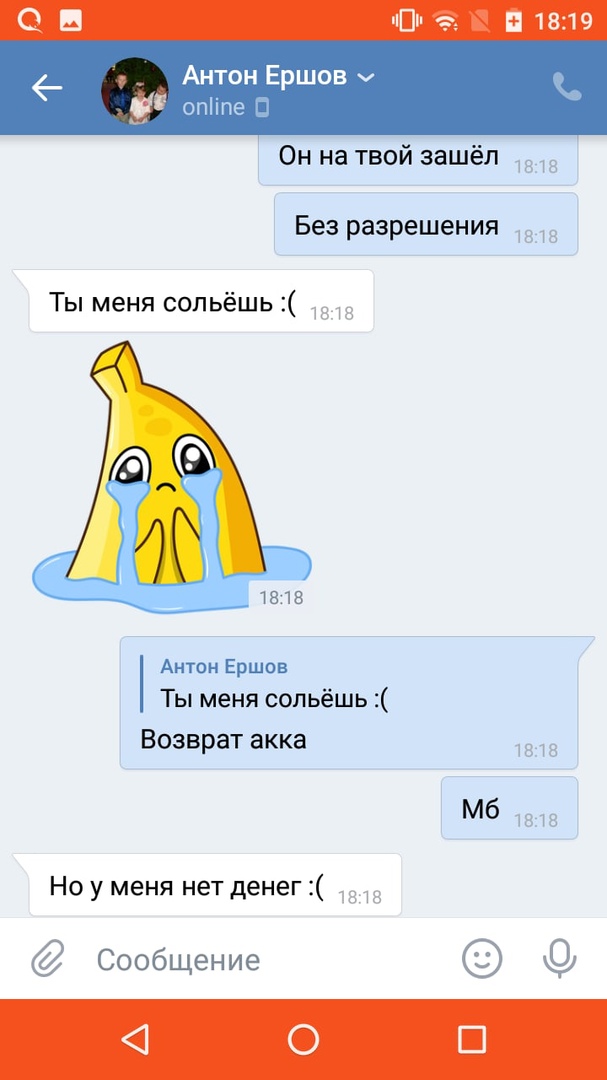The image size is (607, 1080).
Task: Open Антон Ершов's profile avatar
Action: coord(133,91)
